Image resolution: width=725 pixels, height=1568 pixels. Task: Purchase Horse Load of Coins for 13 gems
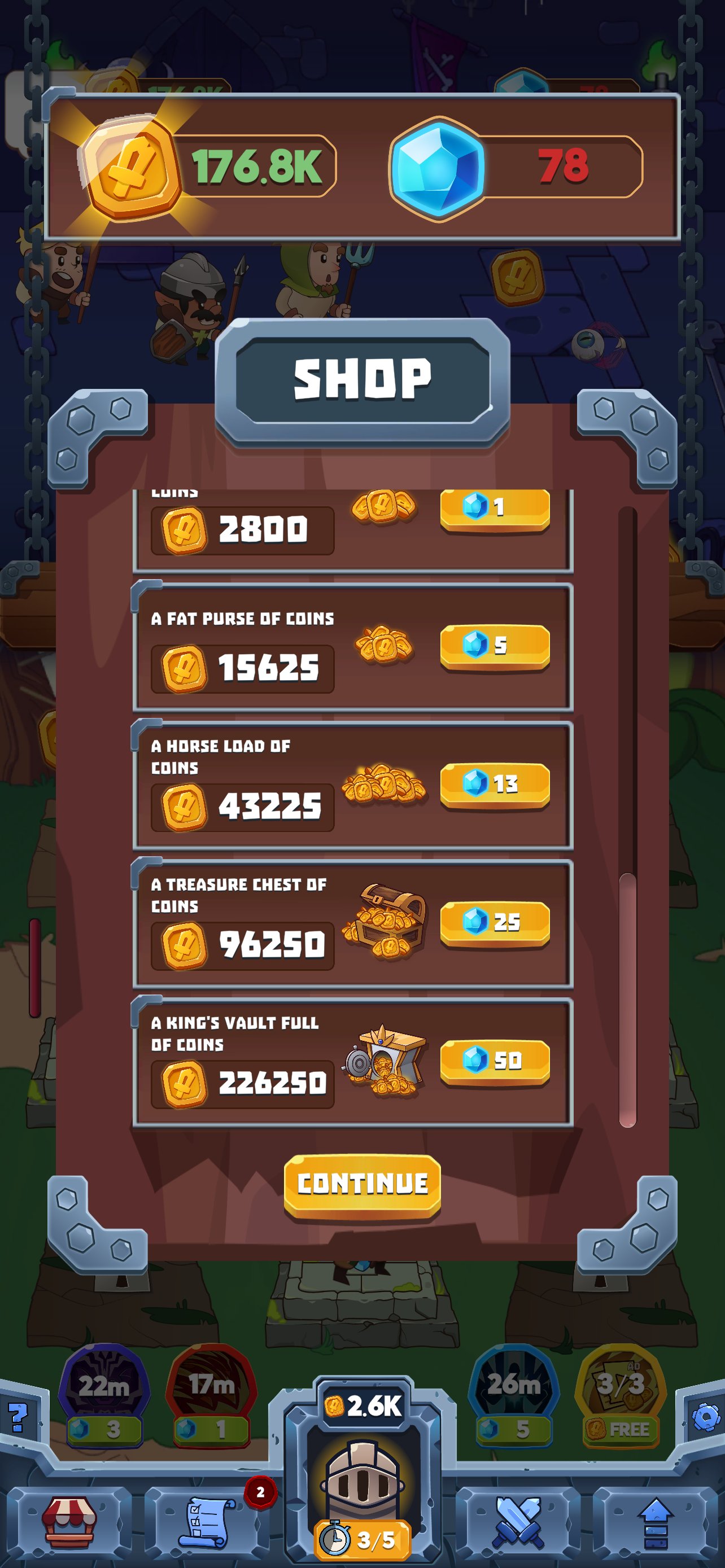coord(494,784)
